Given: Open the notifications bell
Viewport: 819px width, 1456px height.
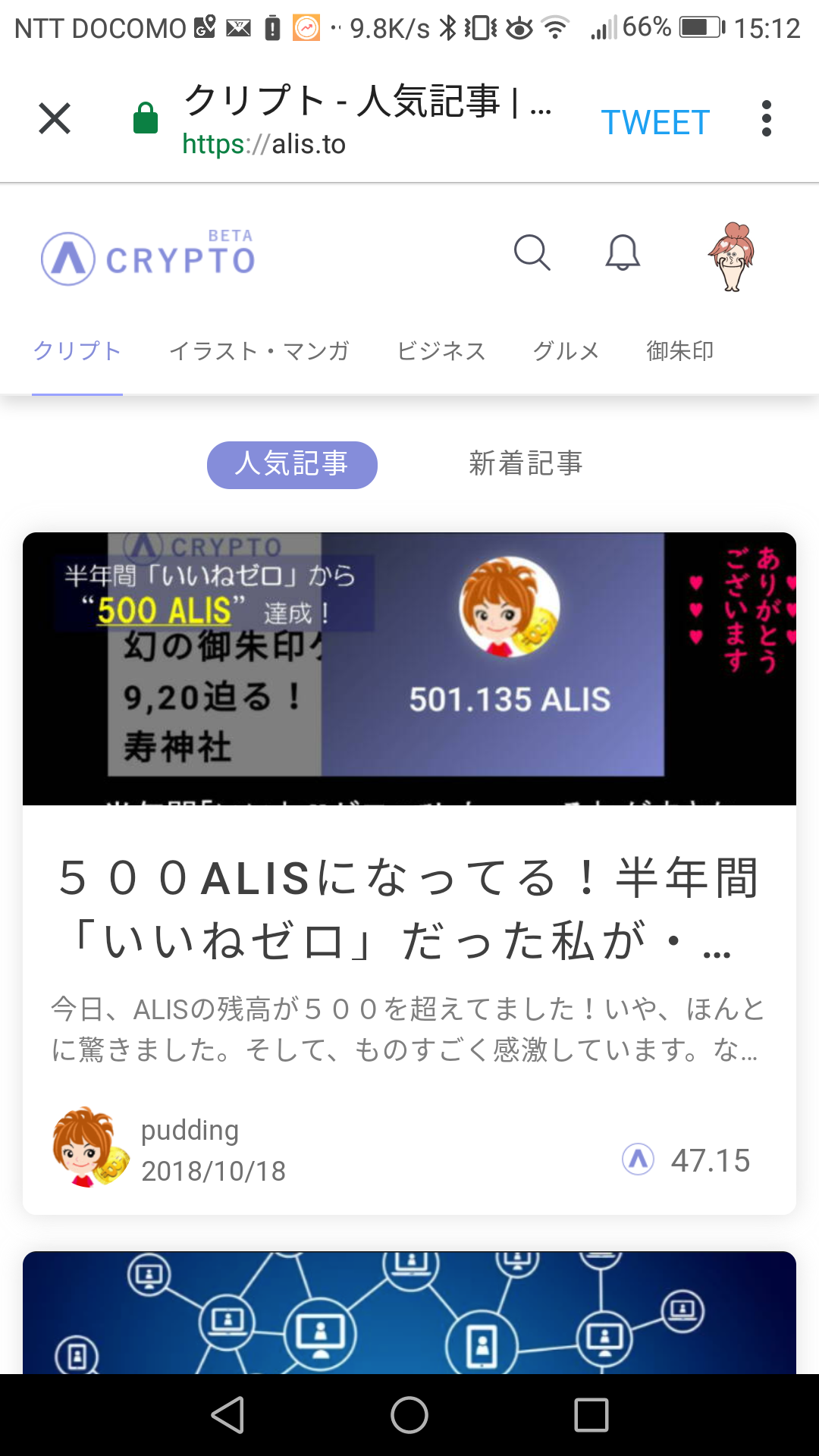Looking at the screenshot, I should (x=623, y=253).
